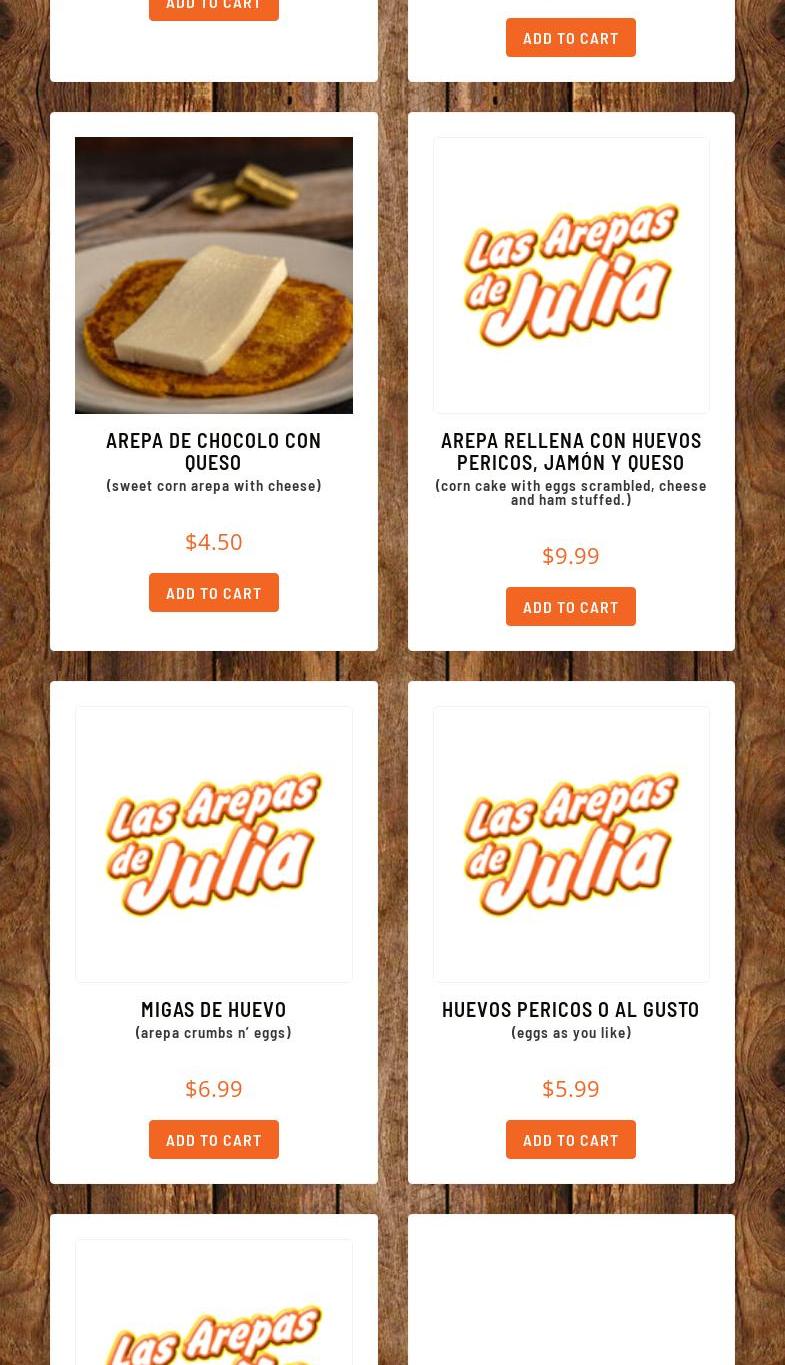Open the Migas de Huevo item image
This screenshot has width=785, height=1365.
click(213, 844)
